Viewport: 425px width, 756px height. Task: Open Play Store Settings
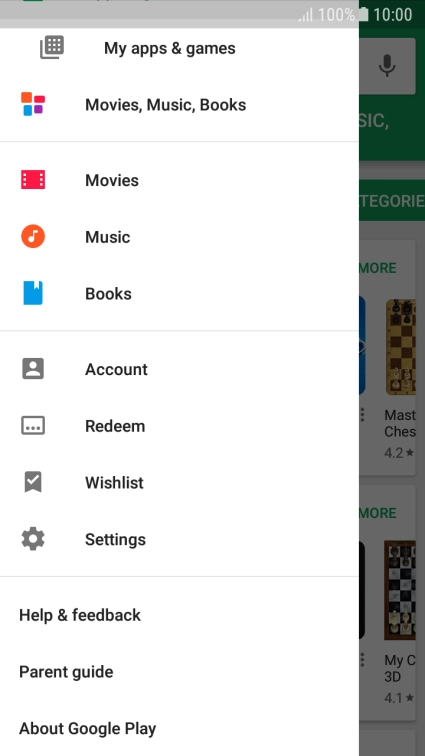pos(179,539)
